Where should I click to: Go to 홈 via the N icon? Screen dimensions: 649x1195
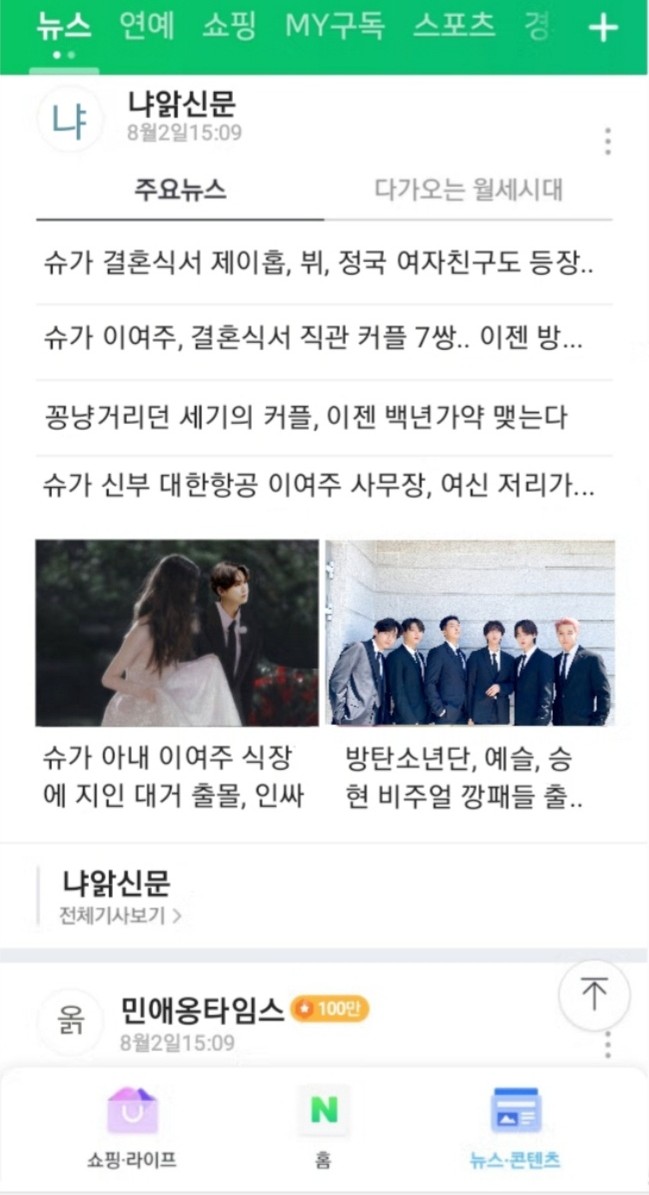[x=323, y=1128]
